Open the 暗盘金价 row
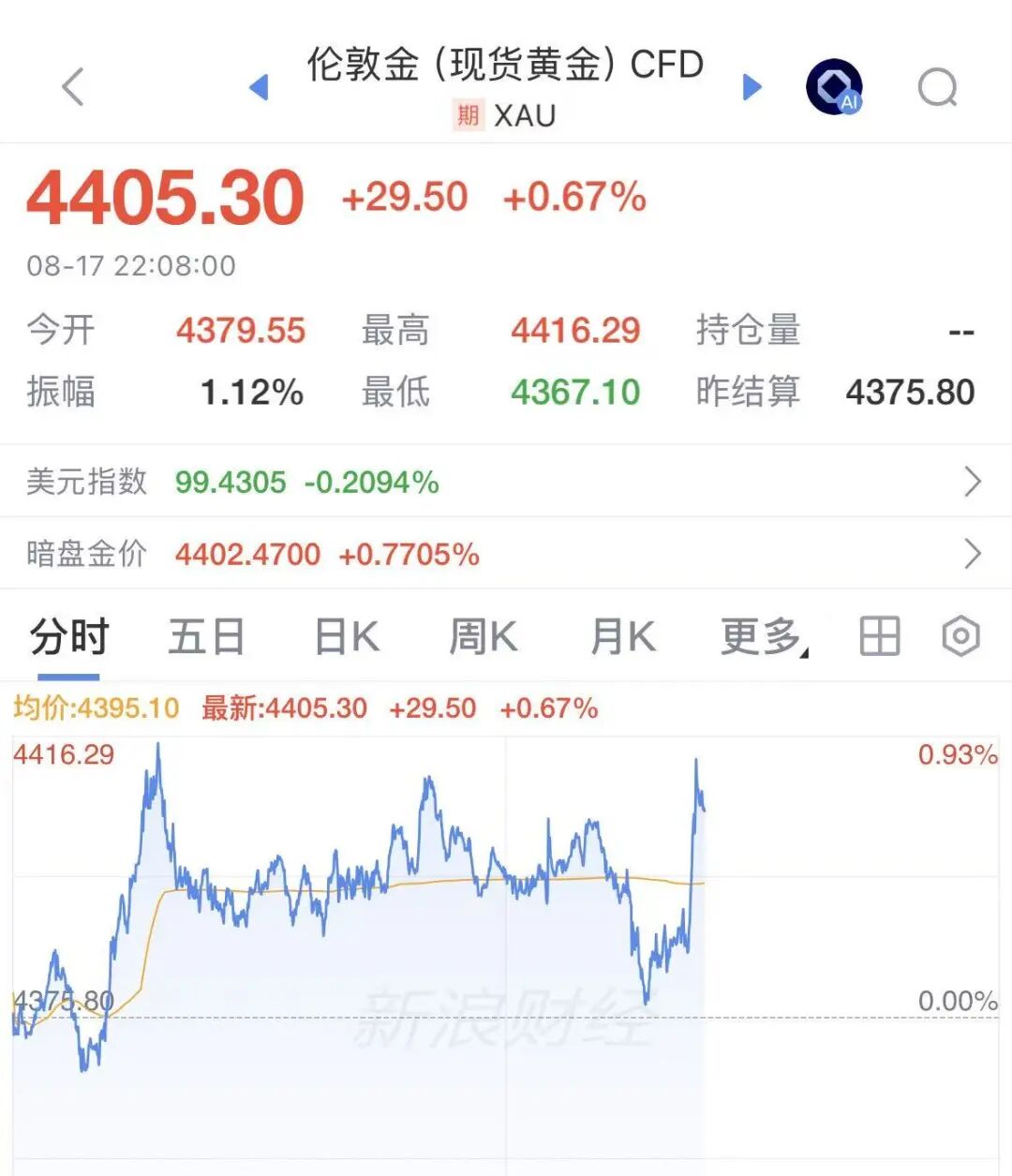 click(x=506, y=554)
